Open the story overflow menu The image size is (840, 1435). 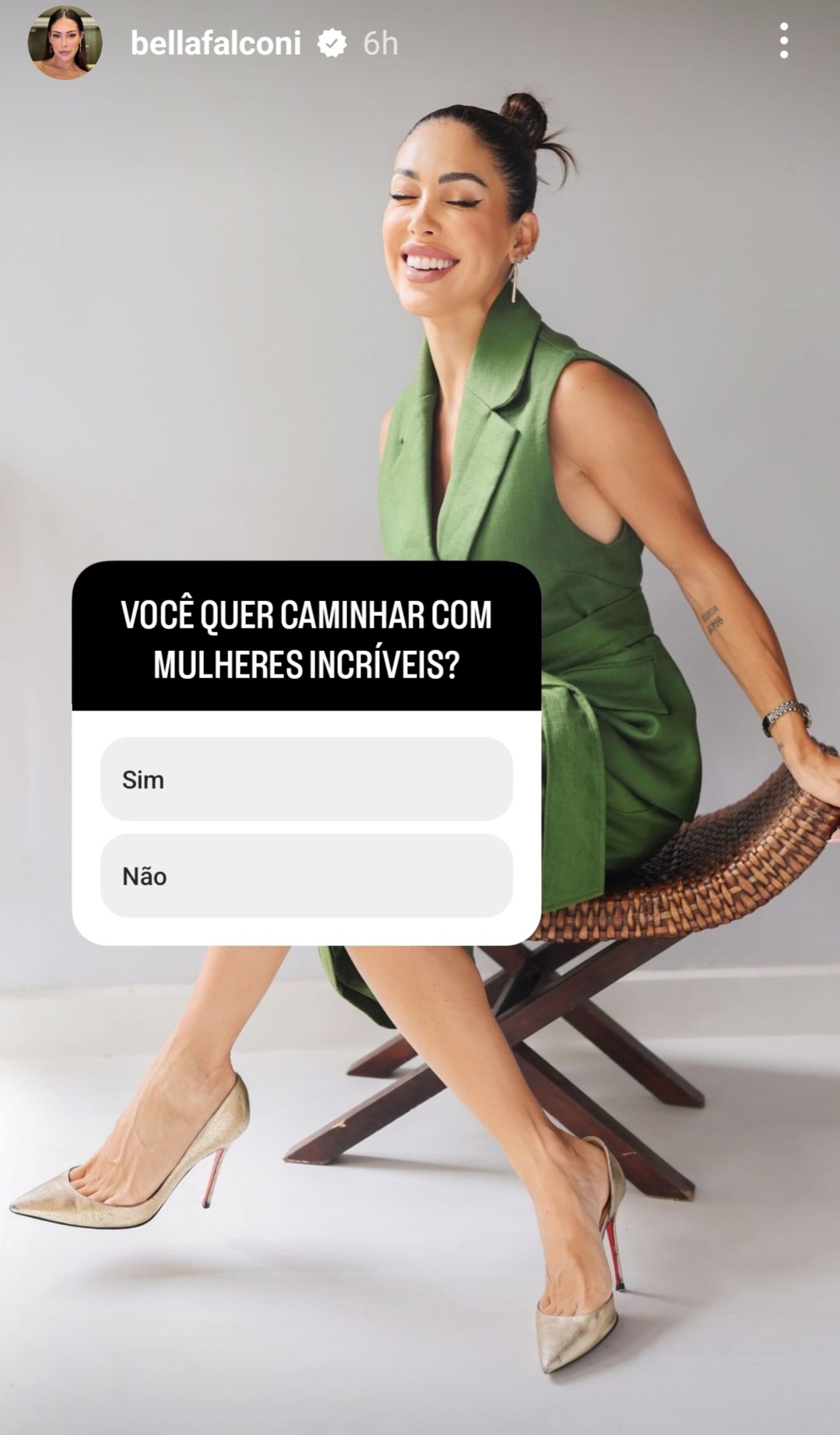(783, 40)
